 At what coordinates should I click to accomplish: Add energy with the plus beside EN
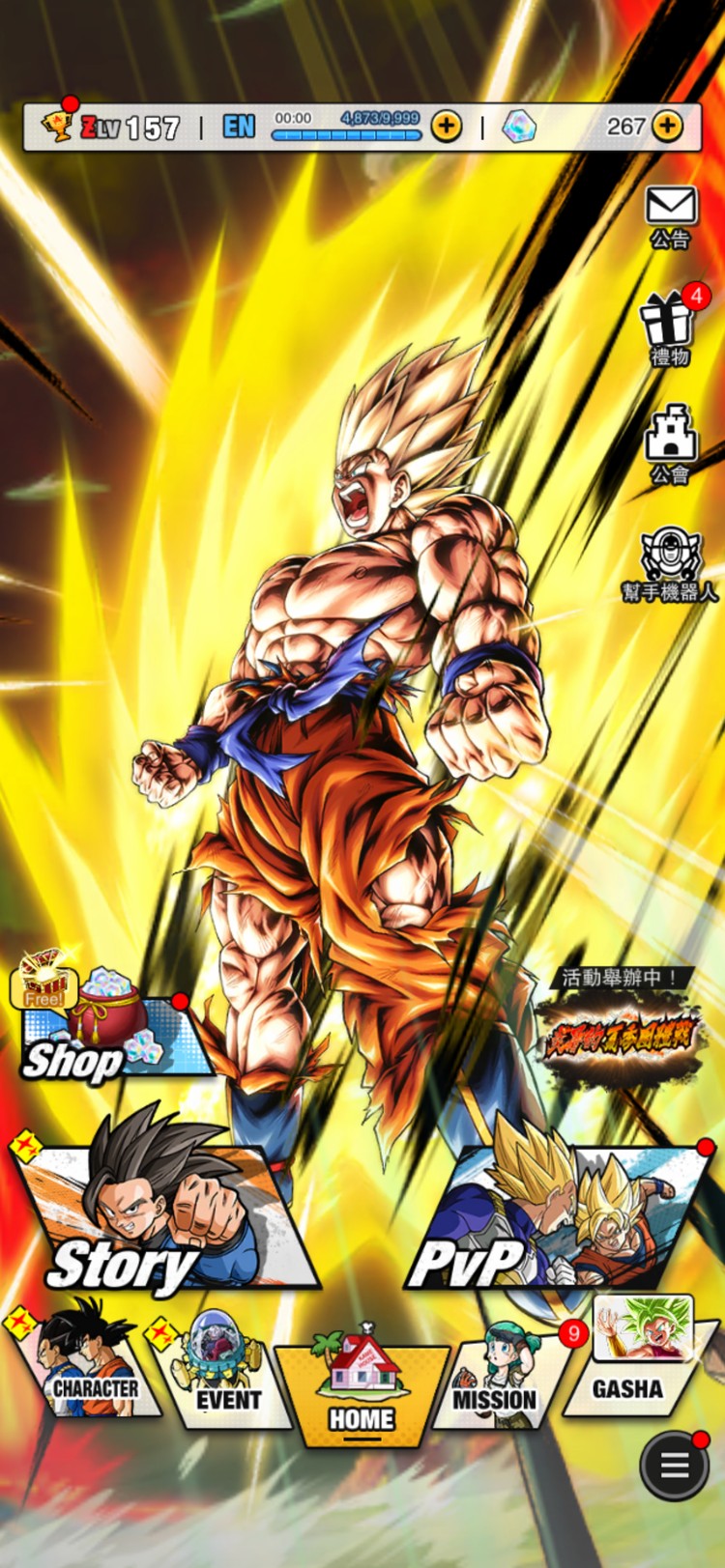[x=446, y=127]
